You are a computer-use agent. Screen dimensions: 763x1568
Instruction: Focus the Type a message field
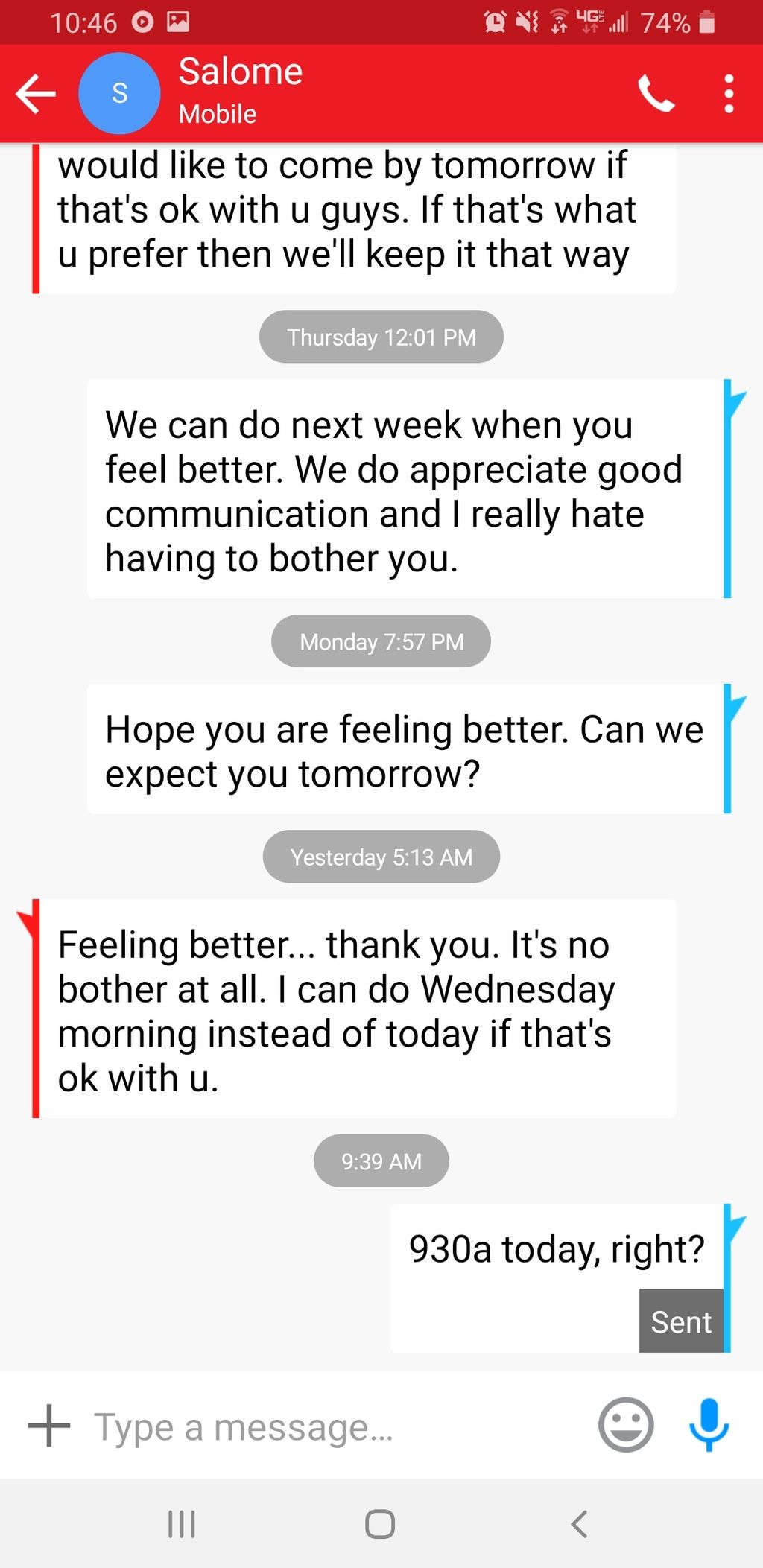[335, 1427]
